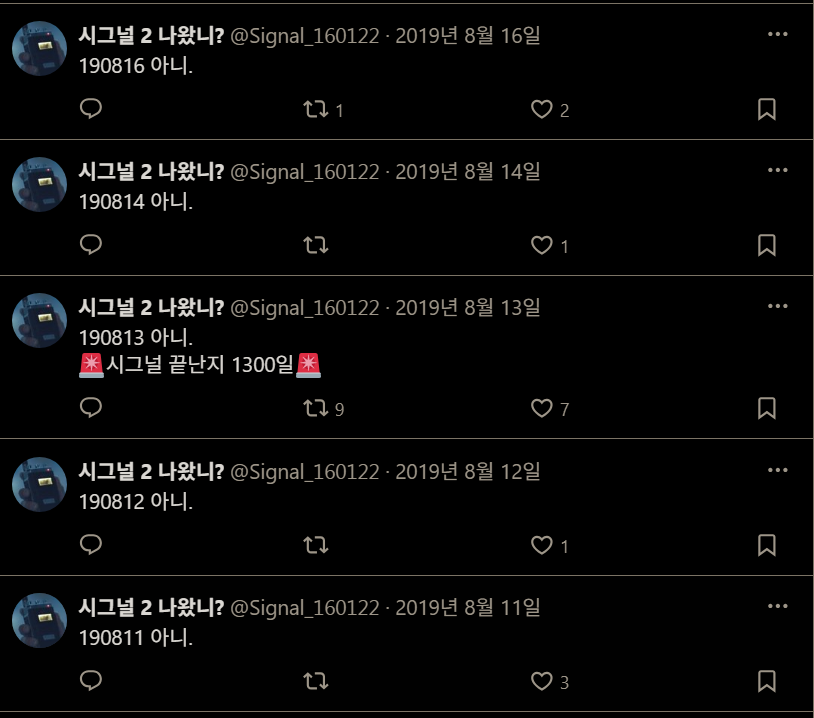Open @Signal_160122 handle on the 8월 14일 tweet
This screenshot has width=814, height=718.
(x=305, y=171)
